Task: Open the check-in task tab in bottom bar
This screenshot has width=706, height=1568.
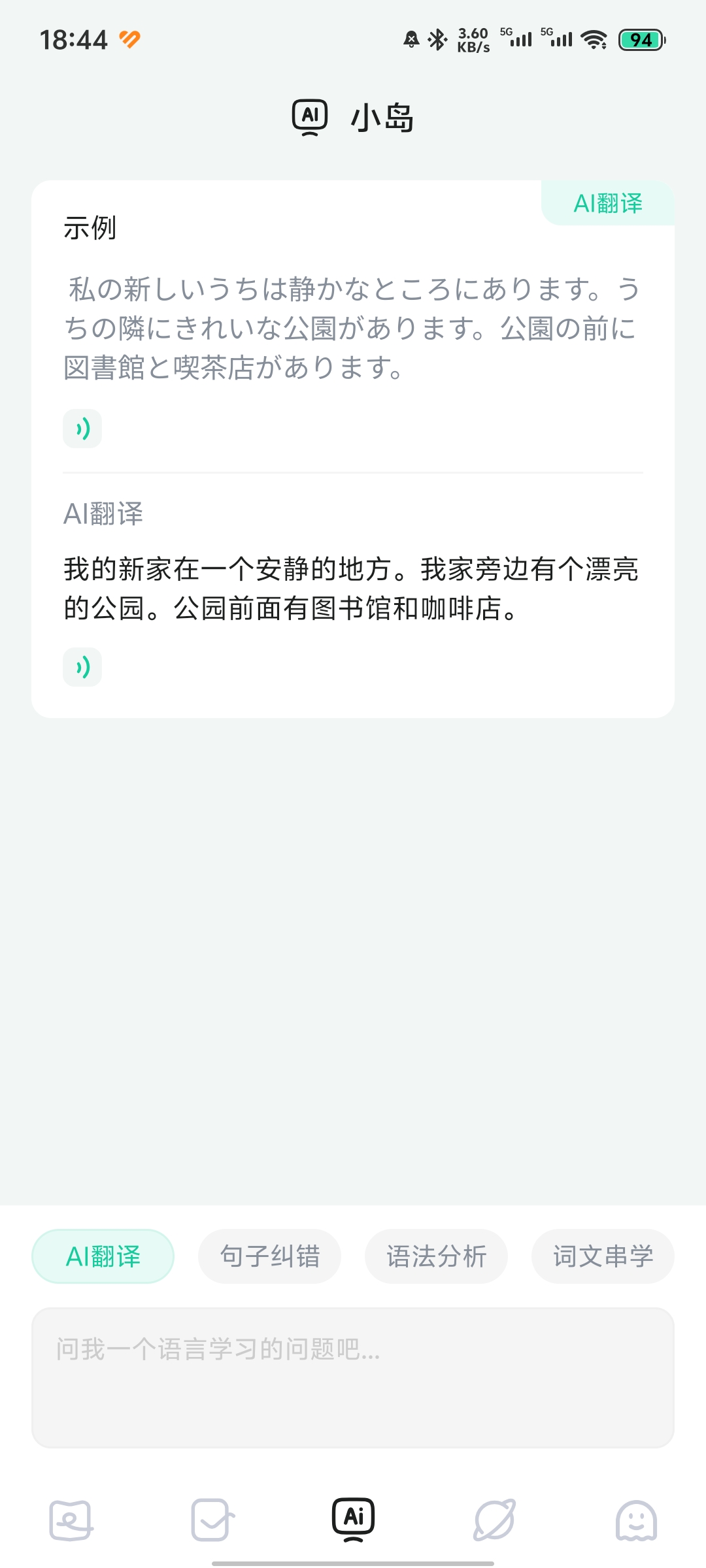Action: click(212, 1520)
